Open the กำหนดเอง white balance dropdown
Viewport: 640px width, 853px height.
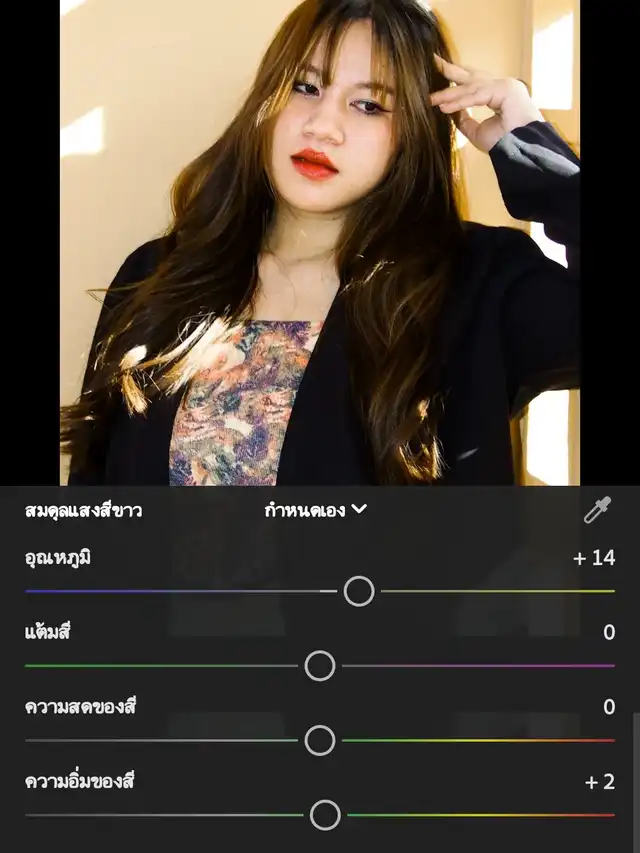[315, 510]
